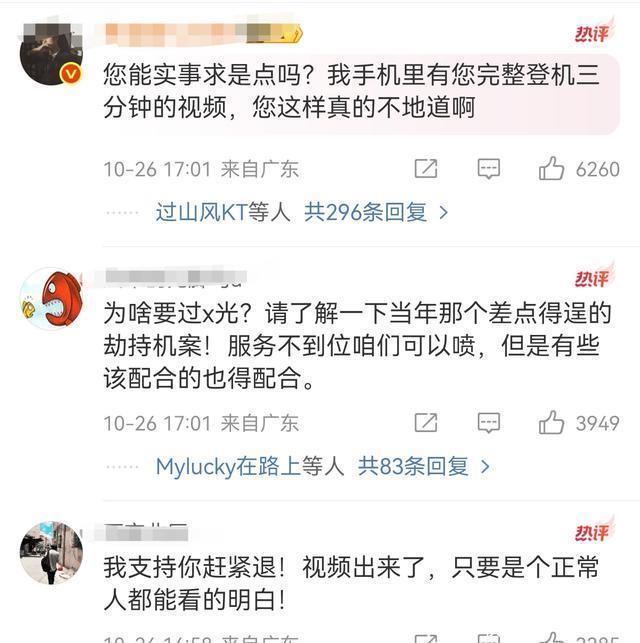Open Mylucky在路上's profile link
640x643 pixels.
click(x=228, y=466)
